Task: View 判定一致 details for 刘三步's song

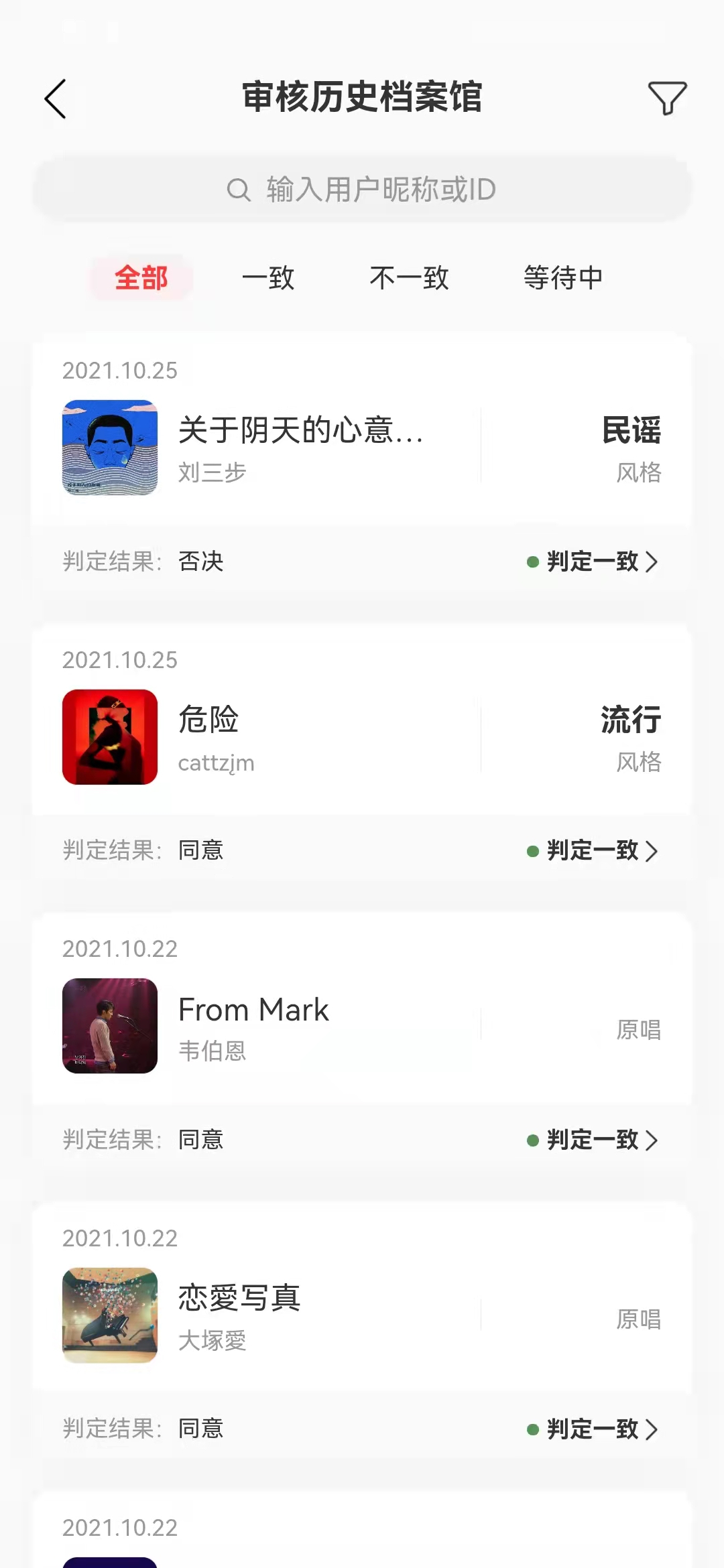Action: point(593,562)
